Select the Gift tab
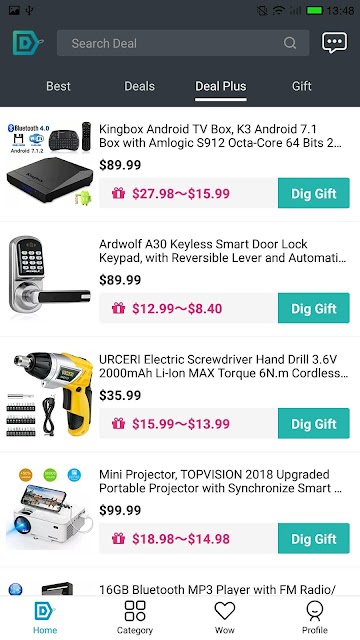Image resolution: width=360 pixels, height=640 pixels. [x=302, y=86]
